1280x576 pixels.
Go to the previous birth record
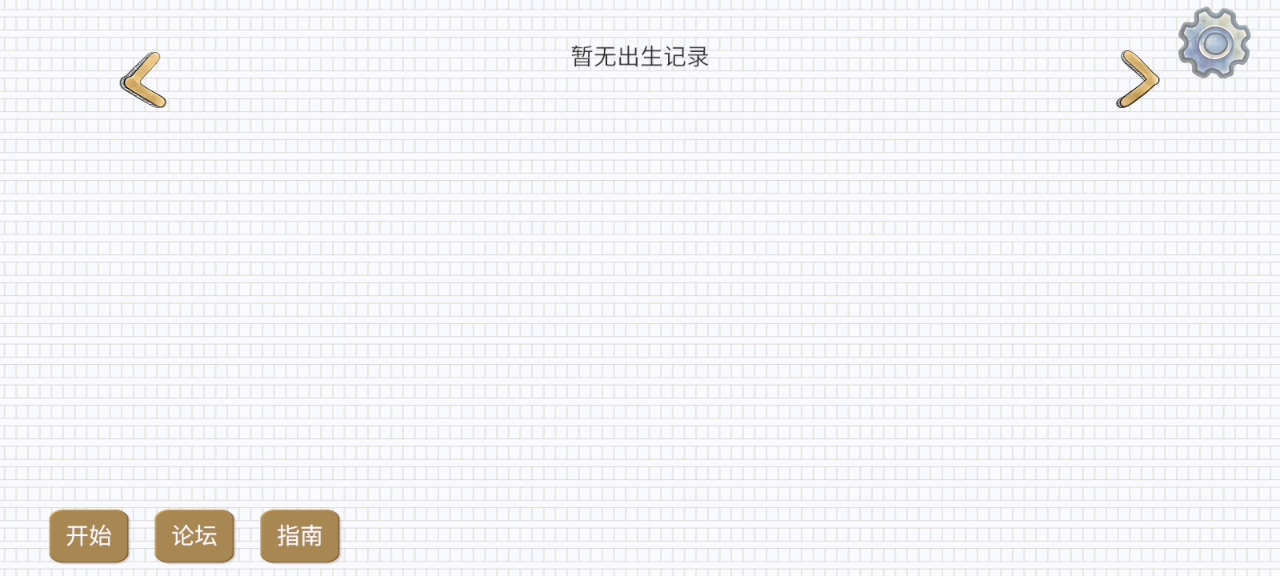pos(144,80)
